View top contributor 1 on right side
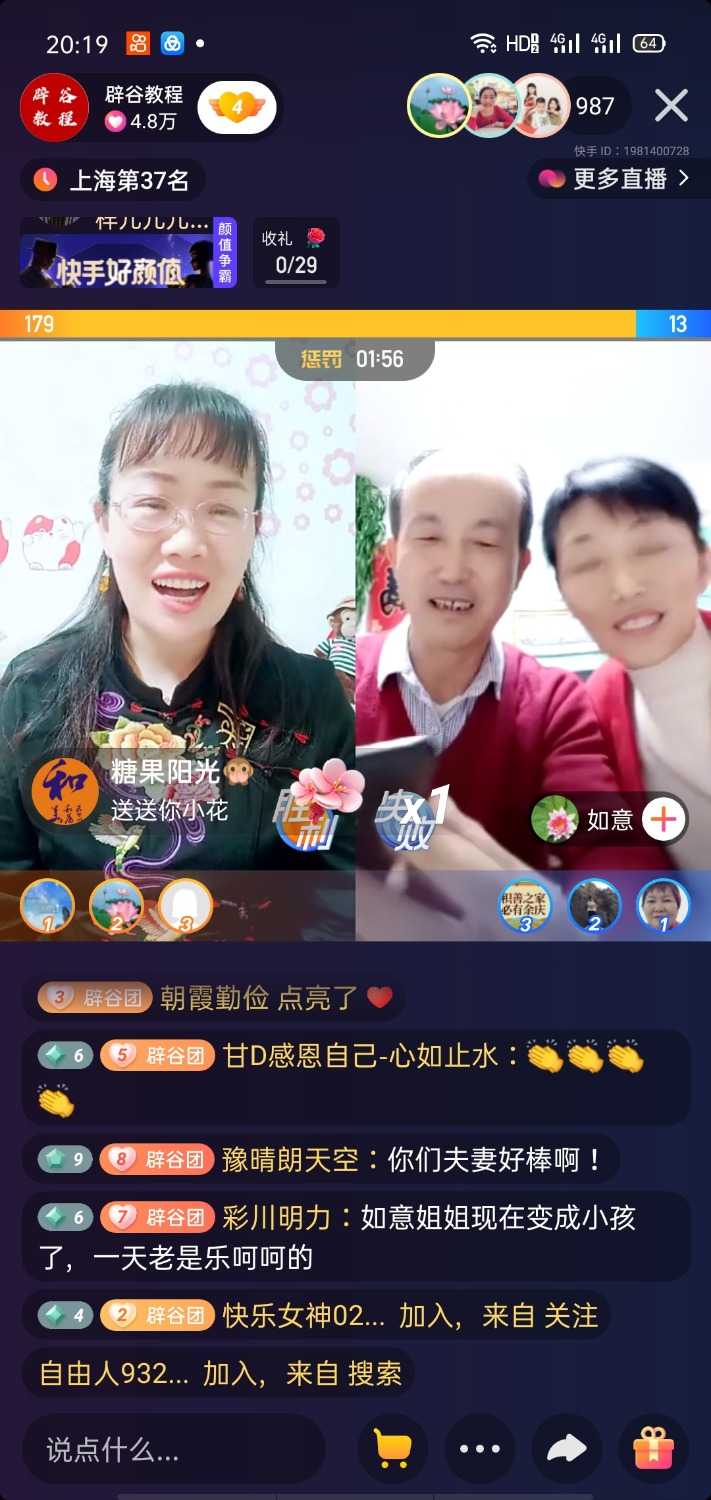 coord(664,906)
